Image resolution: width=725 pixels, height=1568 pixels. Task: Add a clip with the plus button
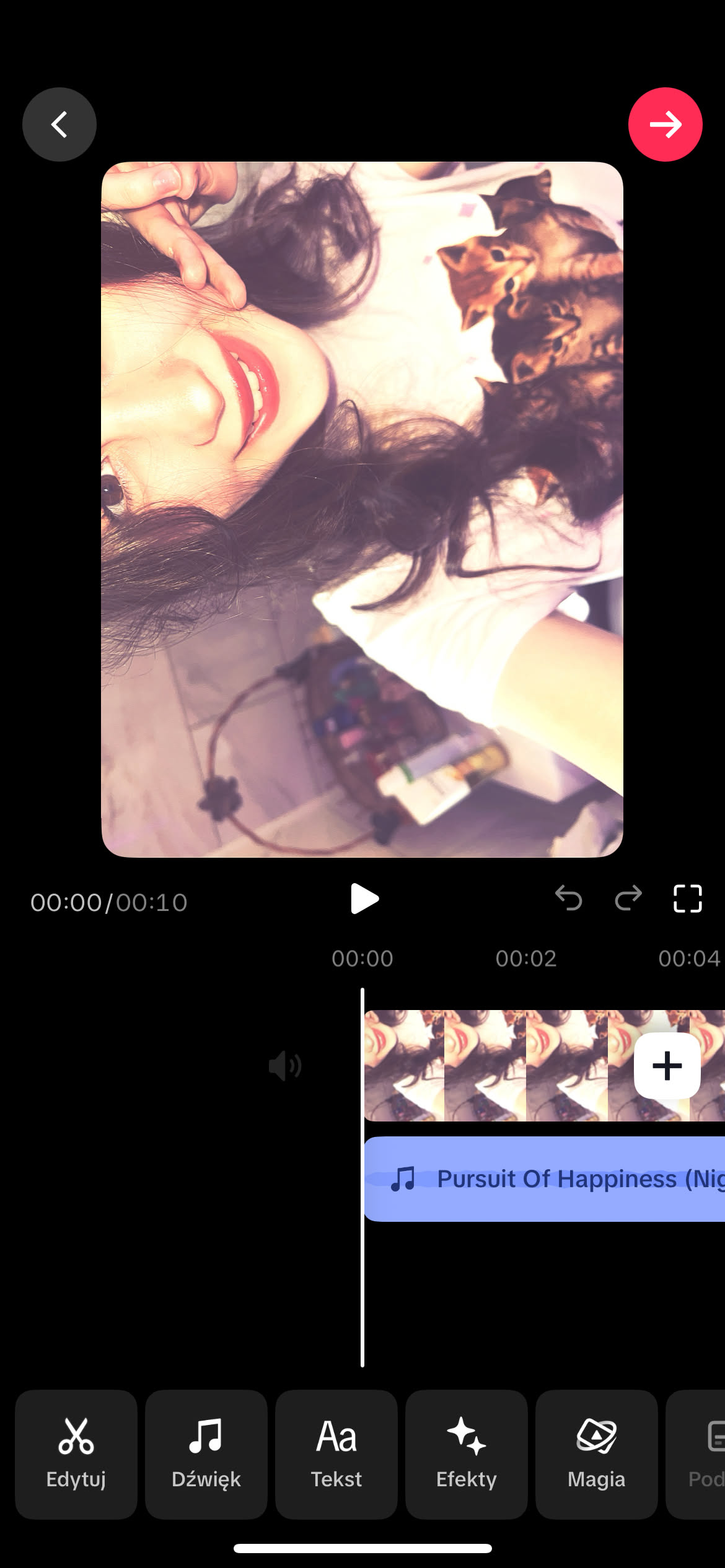(x=667, y=1066)
